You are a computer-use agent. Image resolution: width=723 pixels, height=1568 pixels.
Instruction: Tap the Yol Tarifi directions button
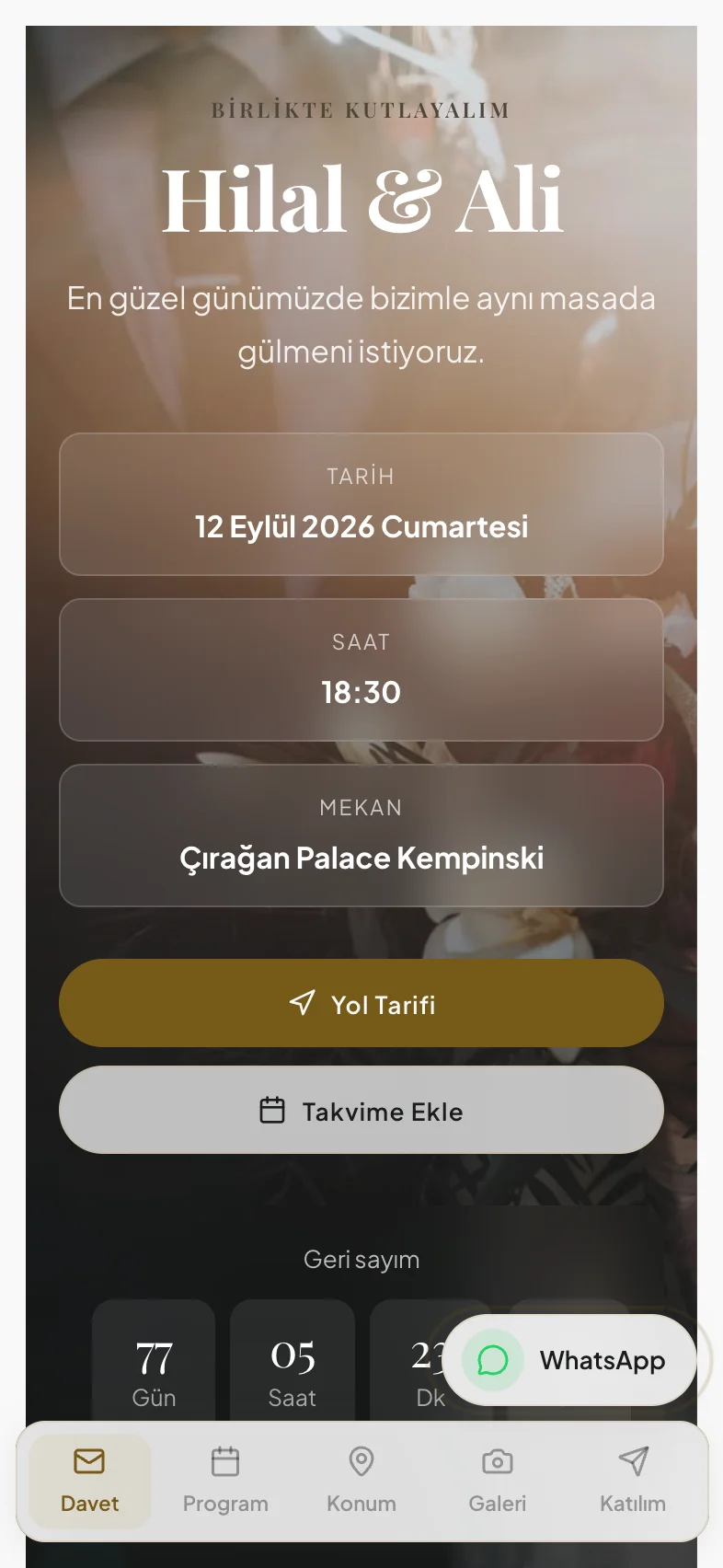361,1003
